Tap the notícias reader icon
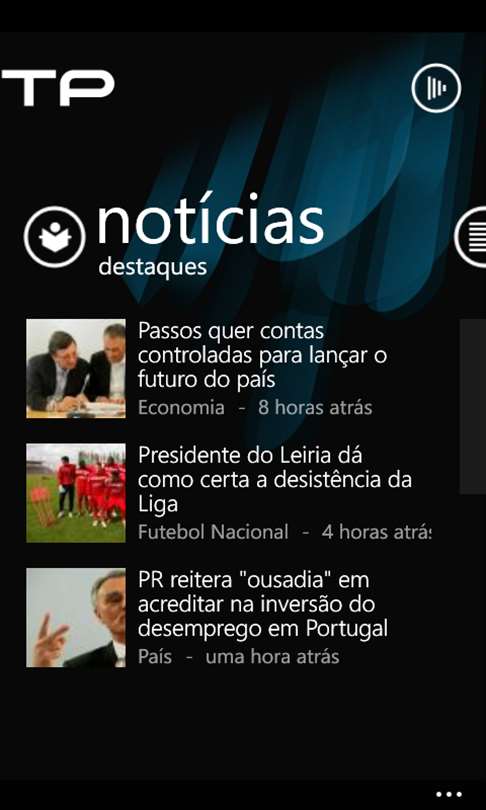 pyautogui.click(x=55, y=237)
